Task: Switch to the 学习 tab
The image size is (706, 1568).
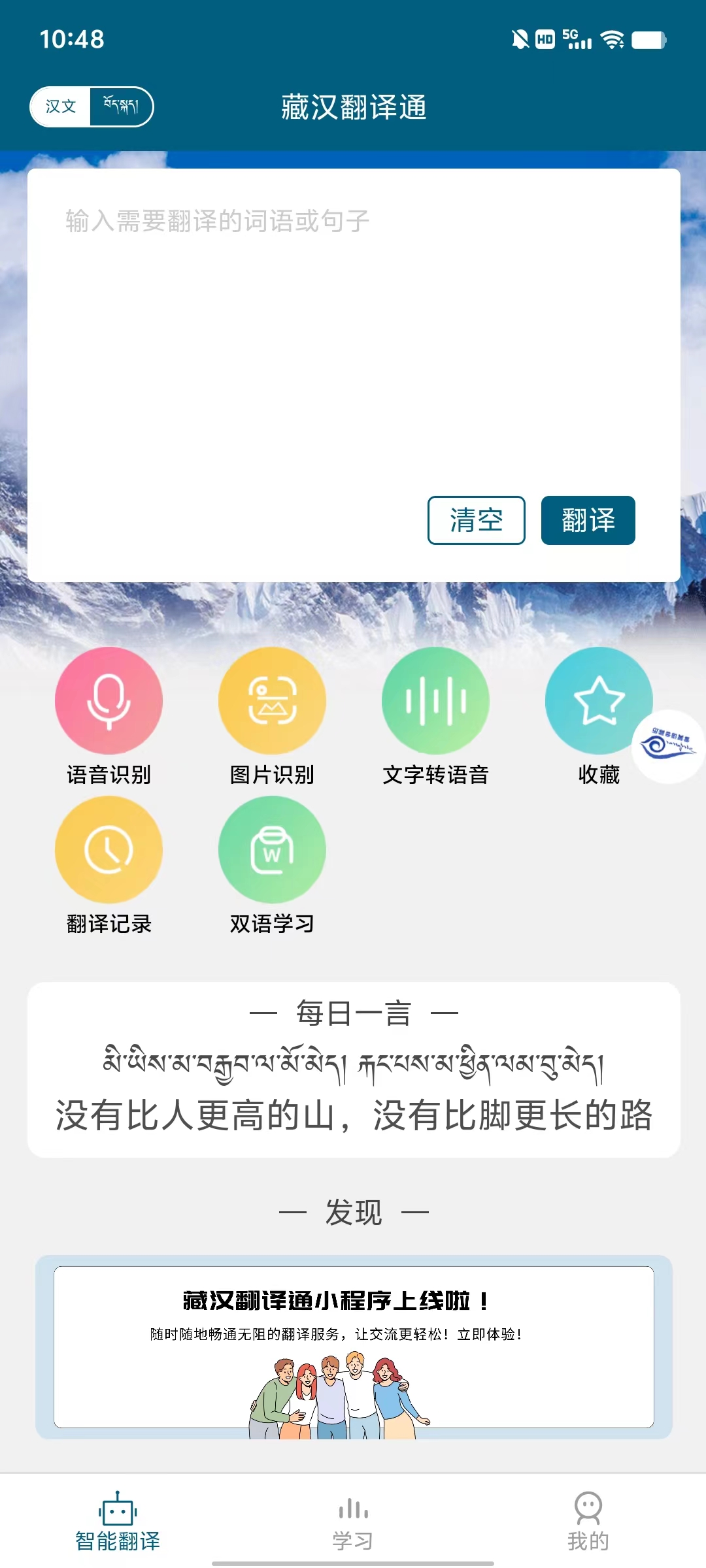Action: pyautogui.click(x=353, y=1524)
